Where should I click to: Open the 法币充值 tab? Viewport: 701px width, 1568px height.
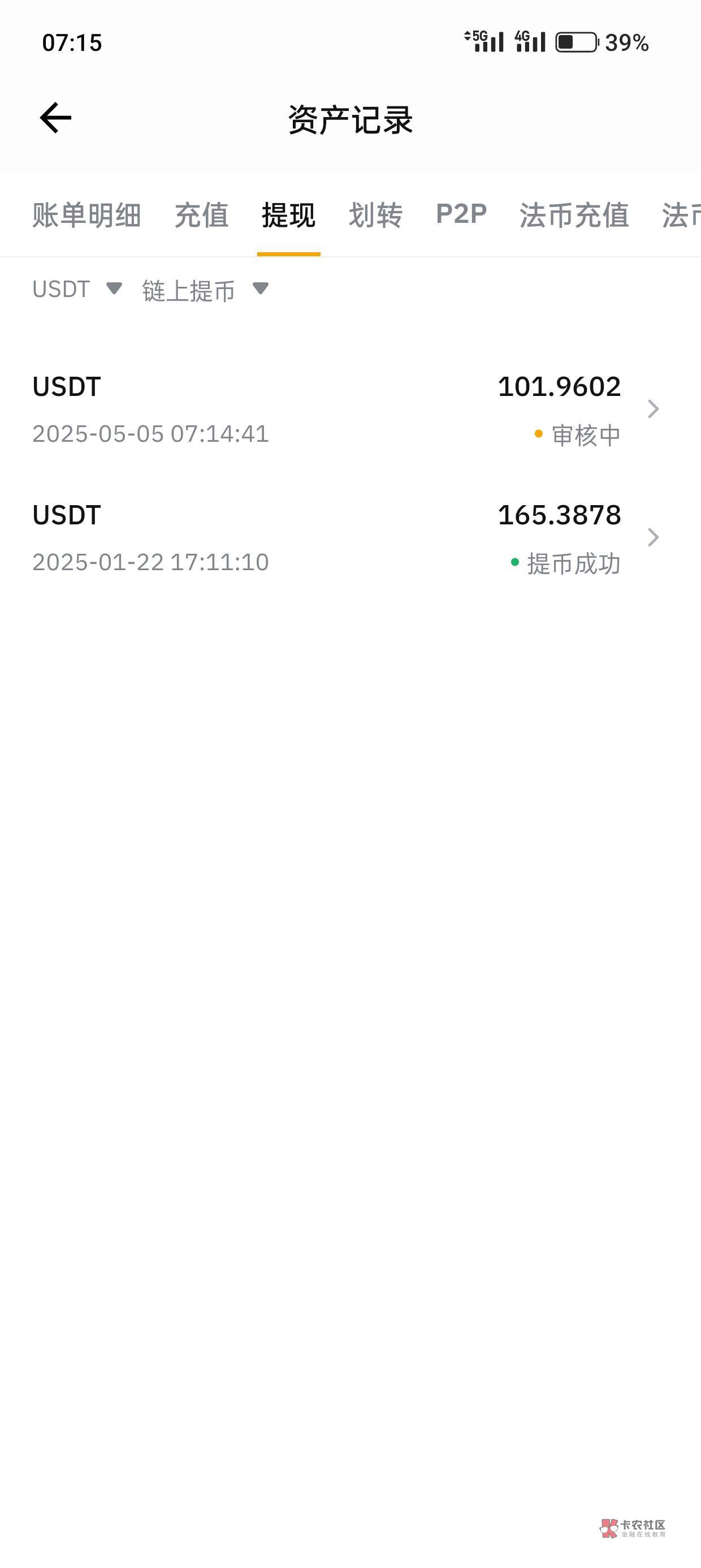(574, 216)
